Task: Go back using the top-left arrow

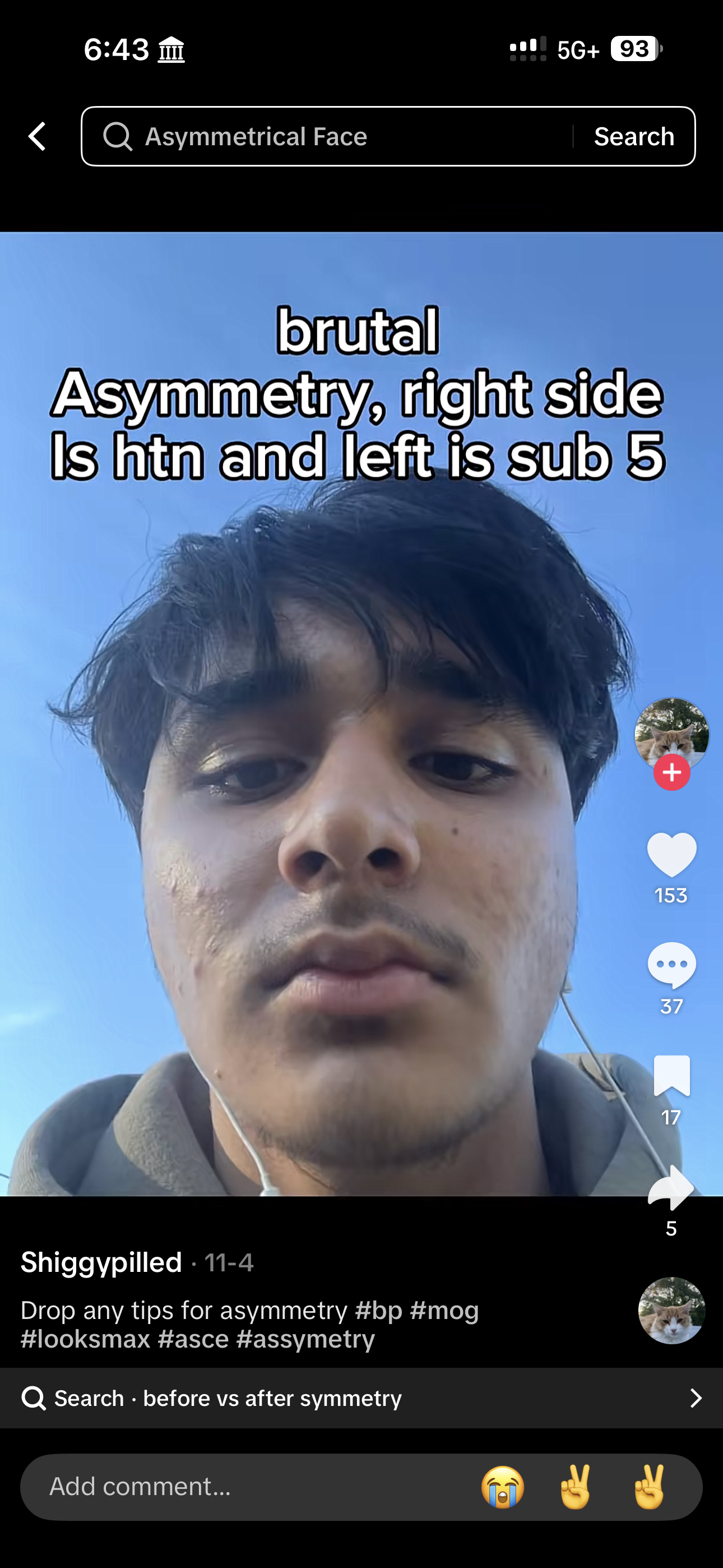Action: pyautogui.click(x=37, y=136)
